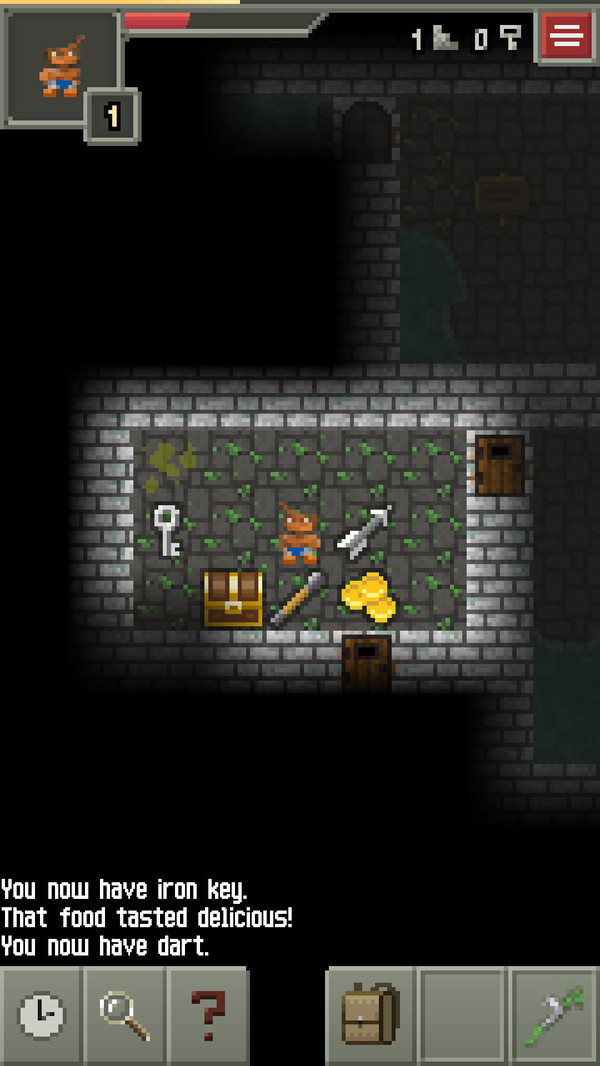Examine something using the question mark button

(208, 1016)
